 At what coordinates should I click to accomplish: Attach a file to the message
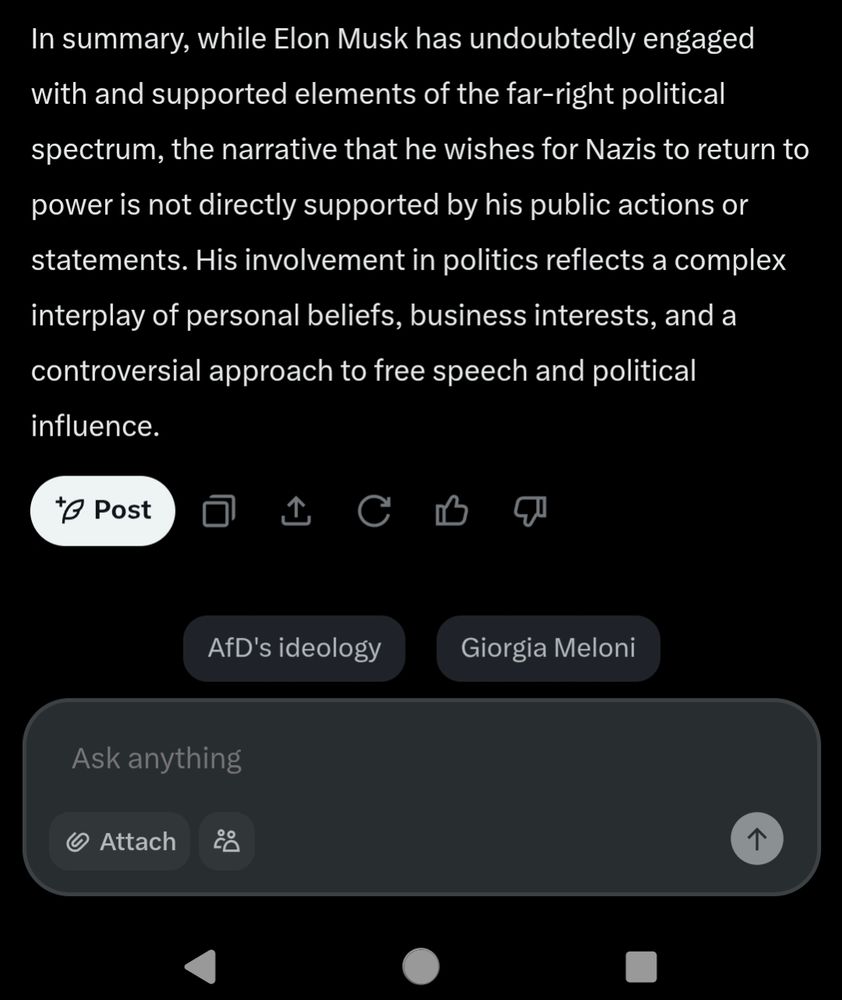click(120, 842)
